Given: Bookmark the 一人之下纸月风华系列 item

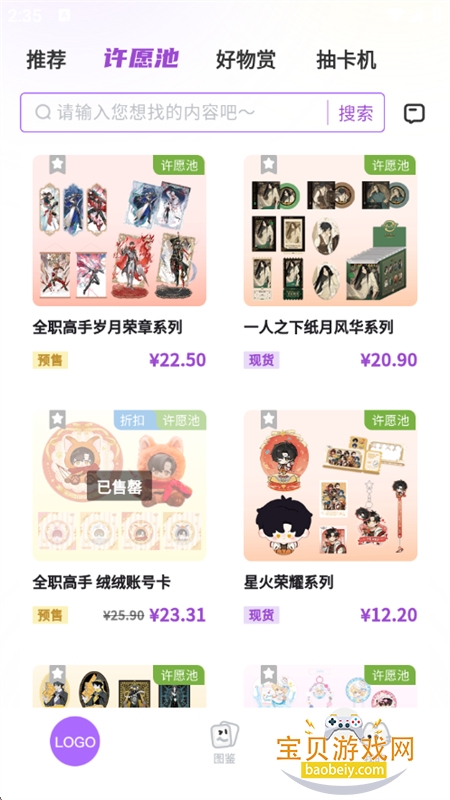Looking at the screenshot, I should (x=269, y=164).
